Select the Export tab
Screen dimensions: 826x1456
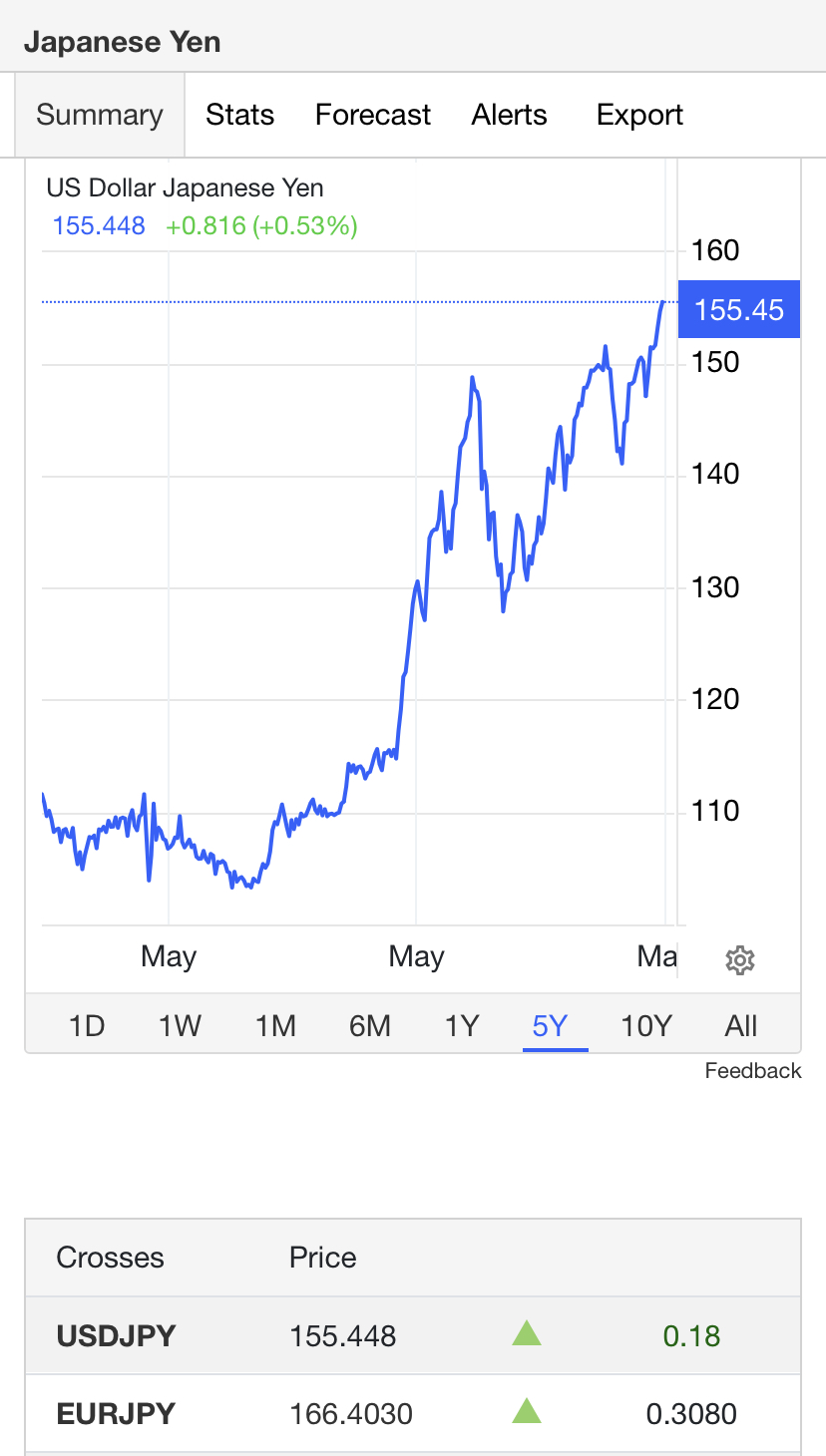pos(639,115)
